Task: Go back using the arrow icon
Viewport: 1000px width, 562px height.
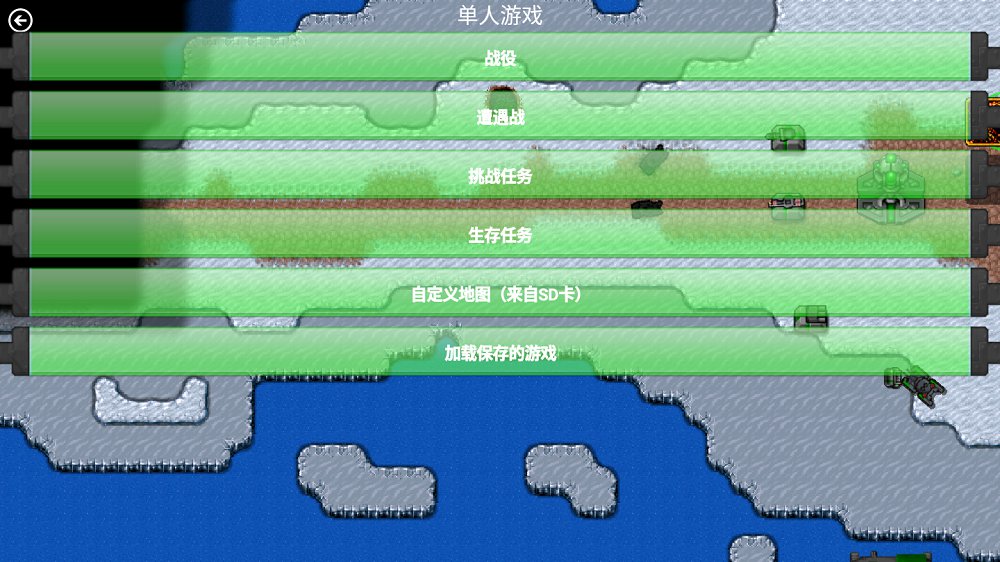Action: (20, 20)
